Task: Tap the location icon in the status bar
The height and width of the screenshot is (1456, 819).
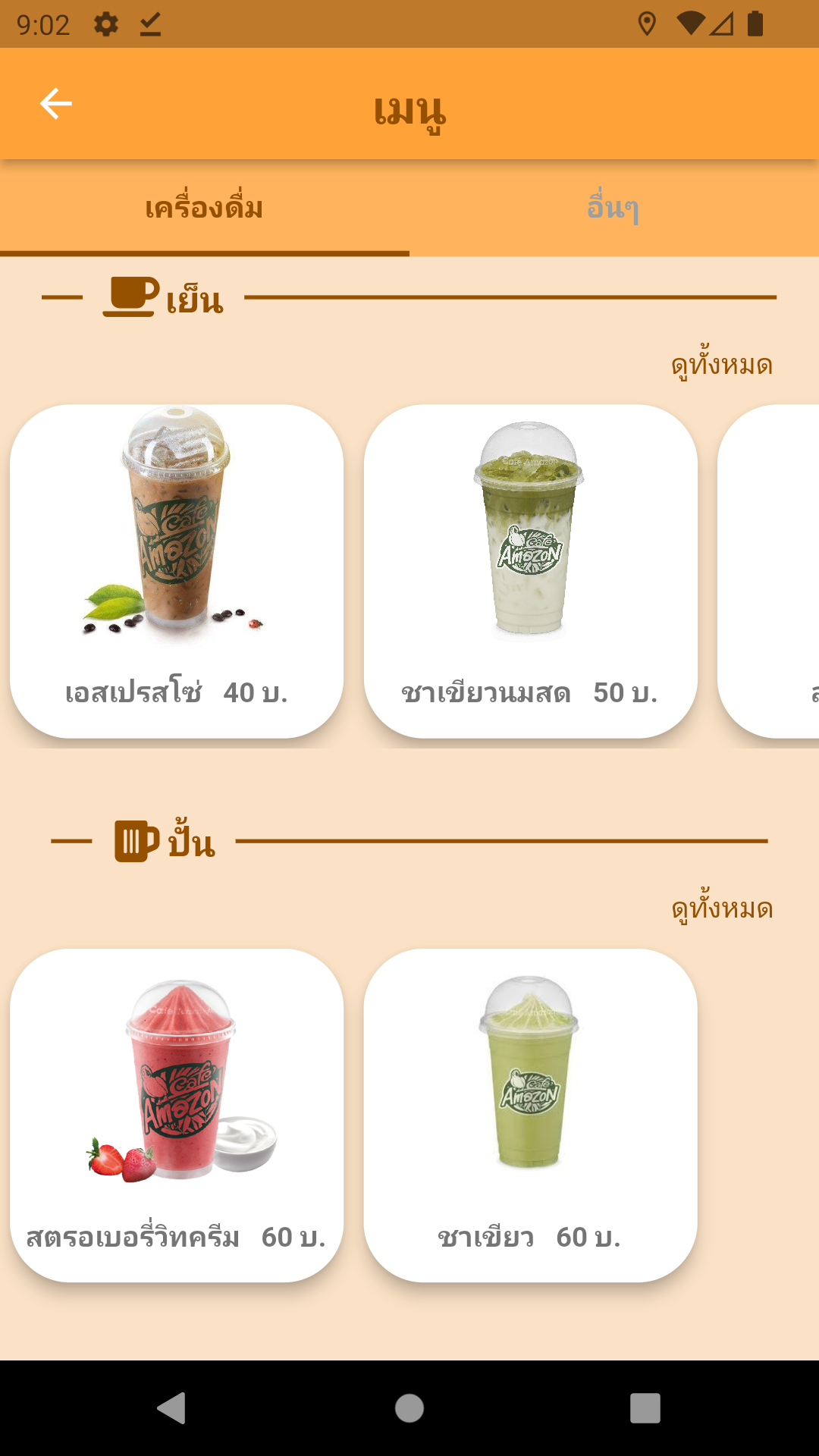Action: 647,24
